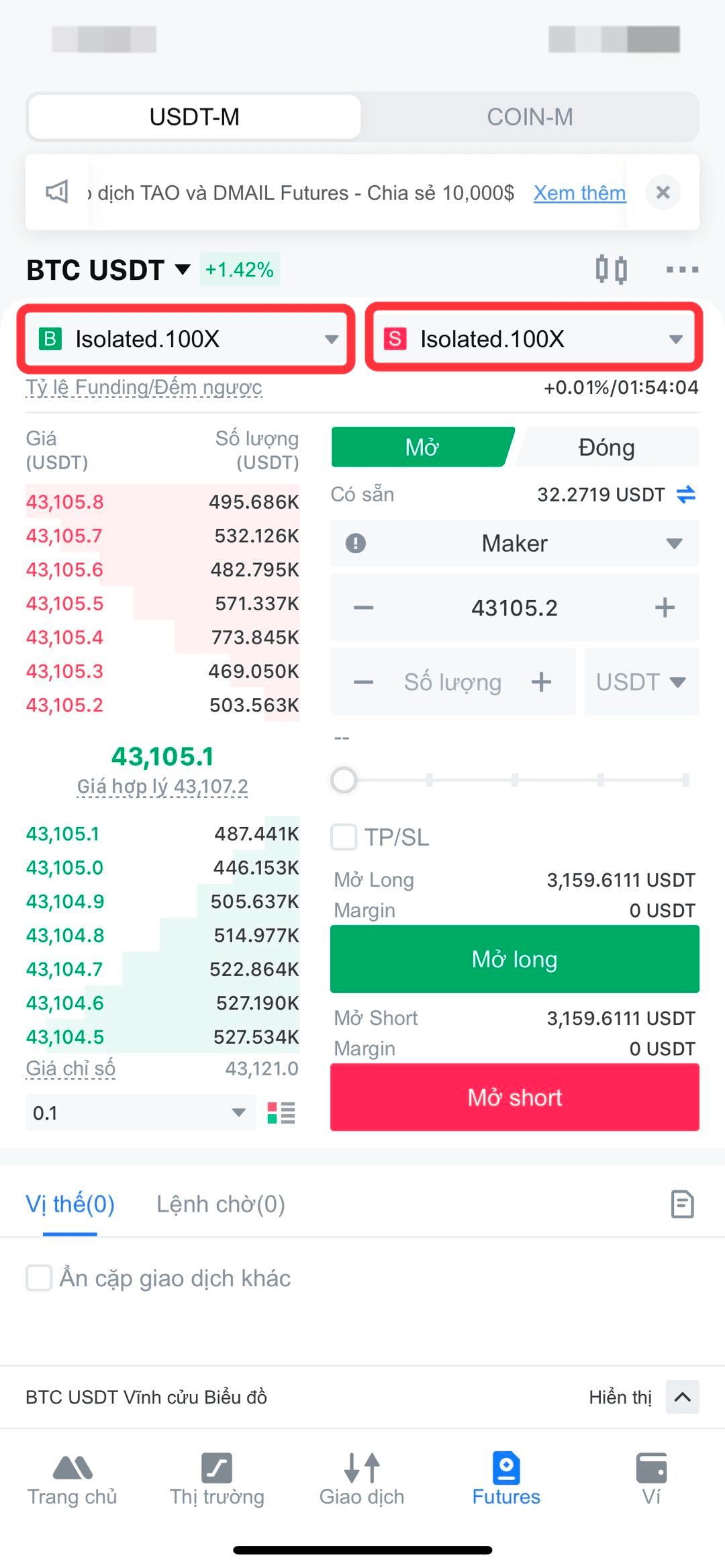
Task: Enable the TP/SL checkbox
Action: [x=344, y=837]
